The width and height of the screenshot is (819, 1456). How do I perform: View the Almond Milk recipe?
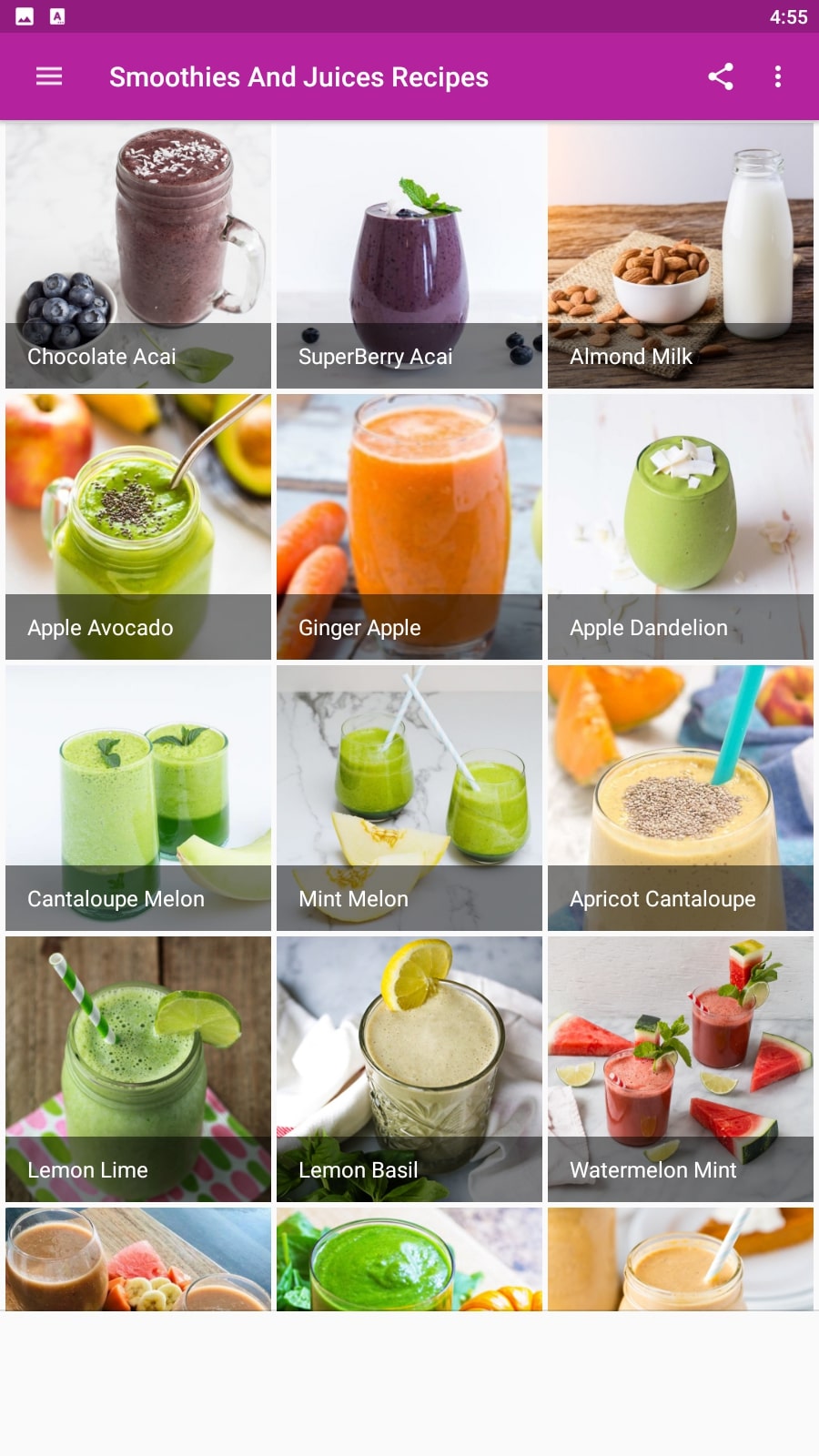681,257
